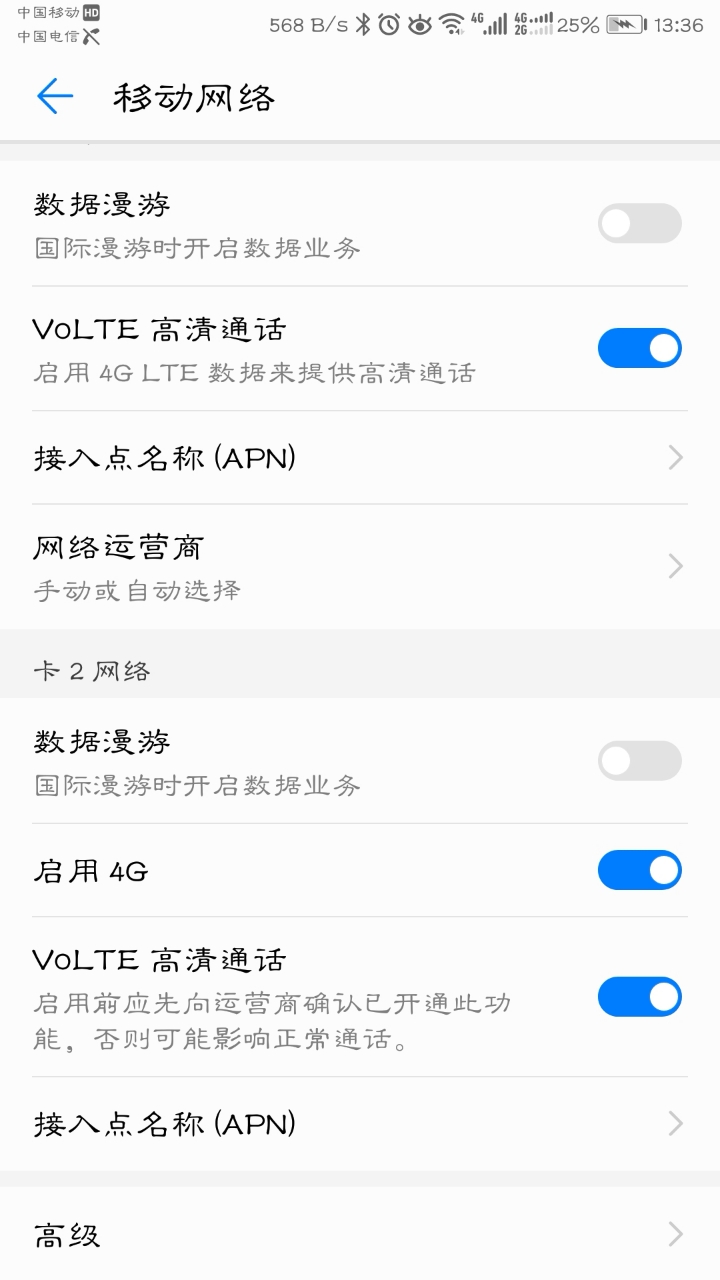Open 接入点名称 (APN) above 高级
The height and width of the screenshot is (1280, 720).
[360, 1124]
